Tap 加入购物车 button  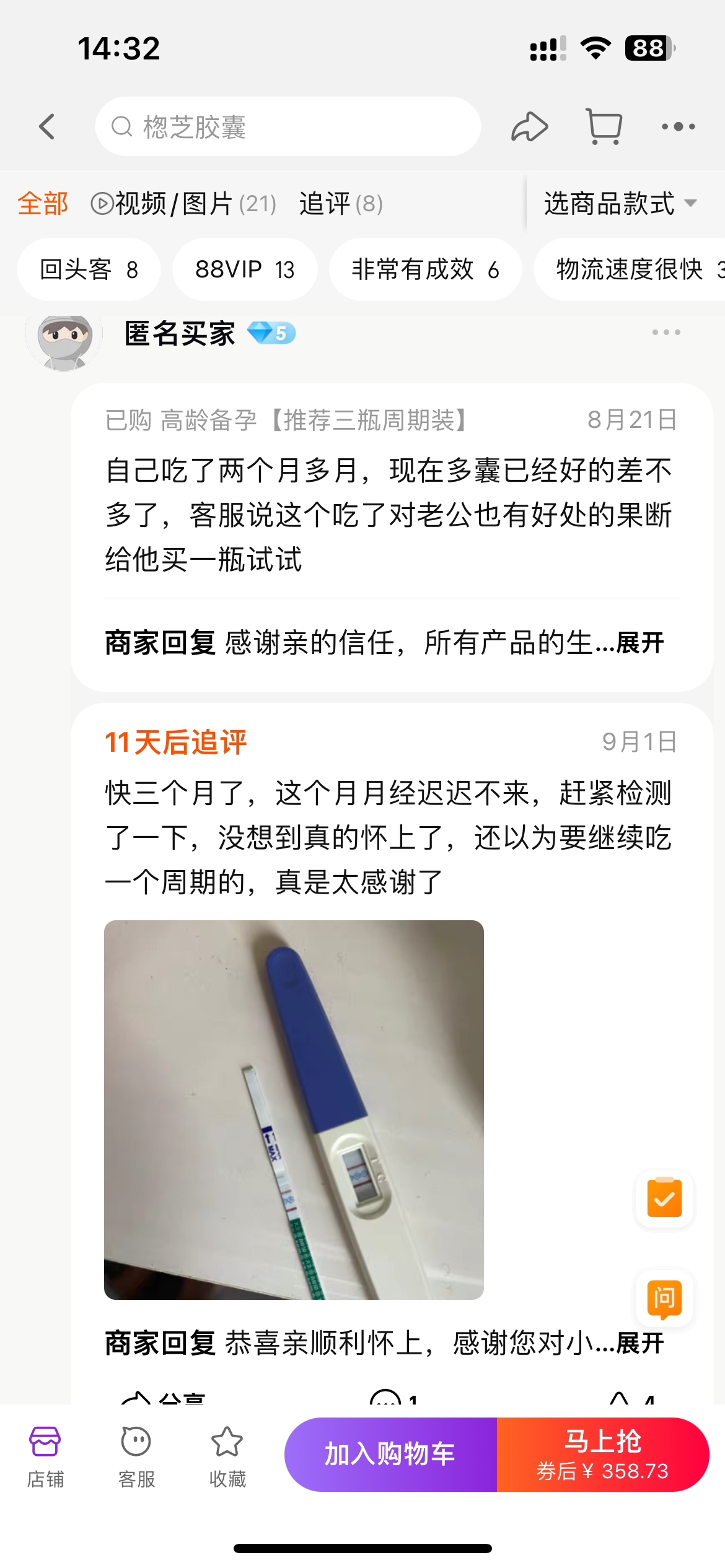click(x=390, y=1454)
